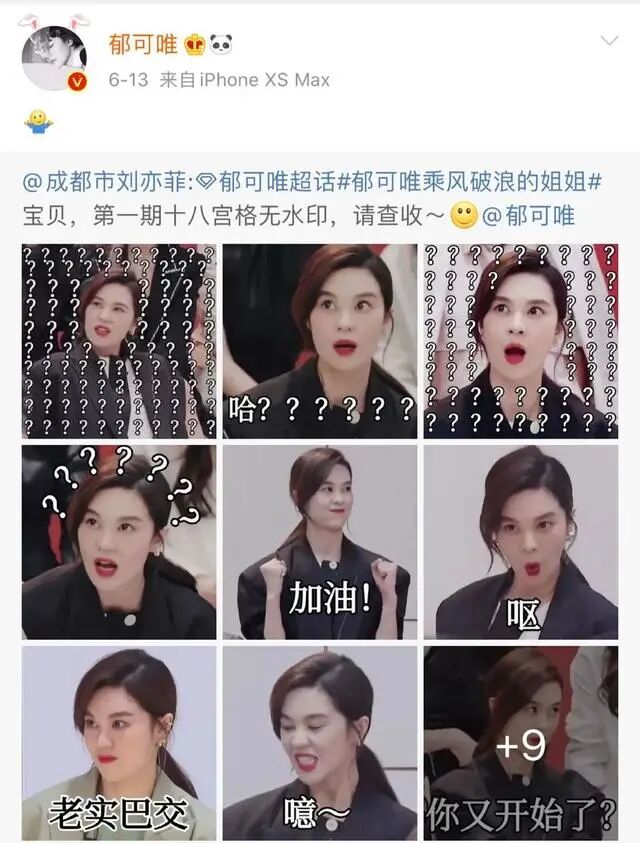Open the image captioned 哈?????

pos(319,341)
